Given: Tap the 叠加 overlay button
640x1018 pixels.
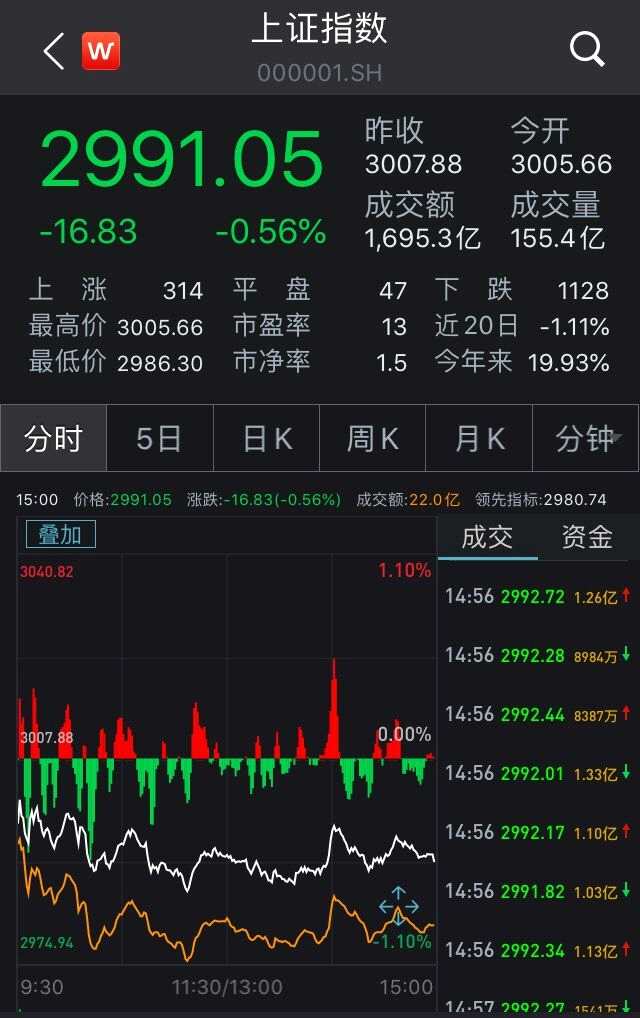Looking at the screenshot, I should coord(61,535).
